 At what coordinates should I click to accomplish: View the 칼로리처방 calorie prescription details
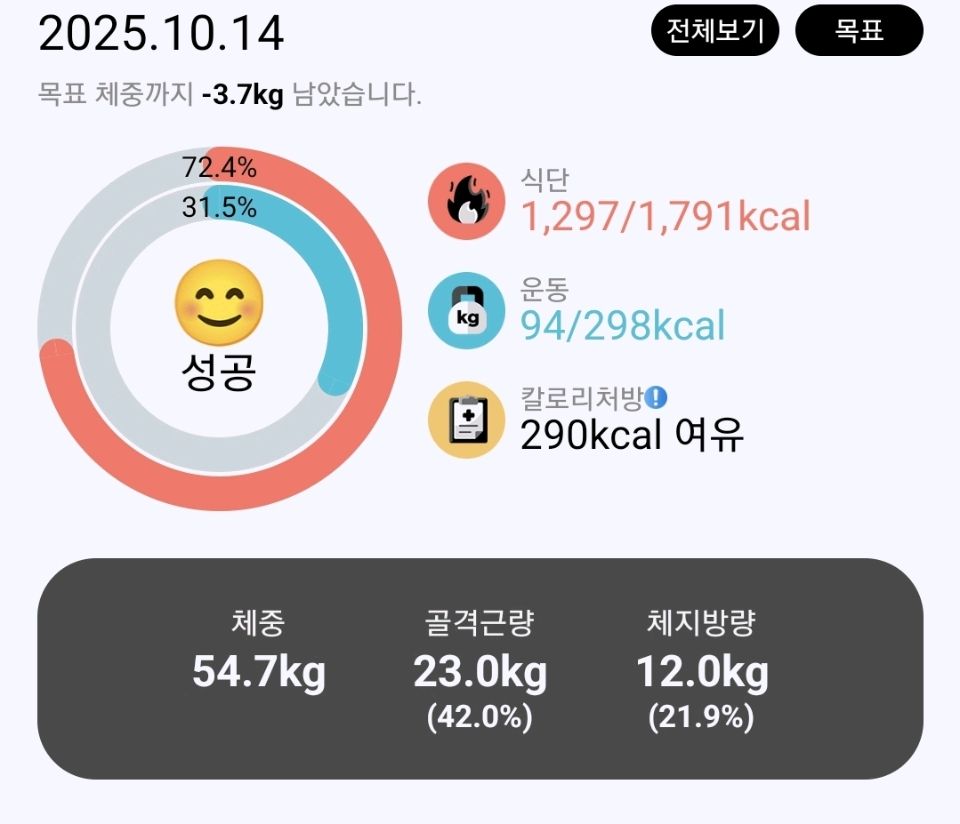[632, 435]
